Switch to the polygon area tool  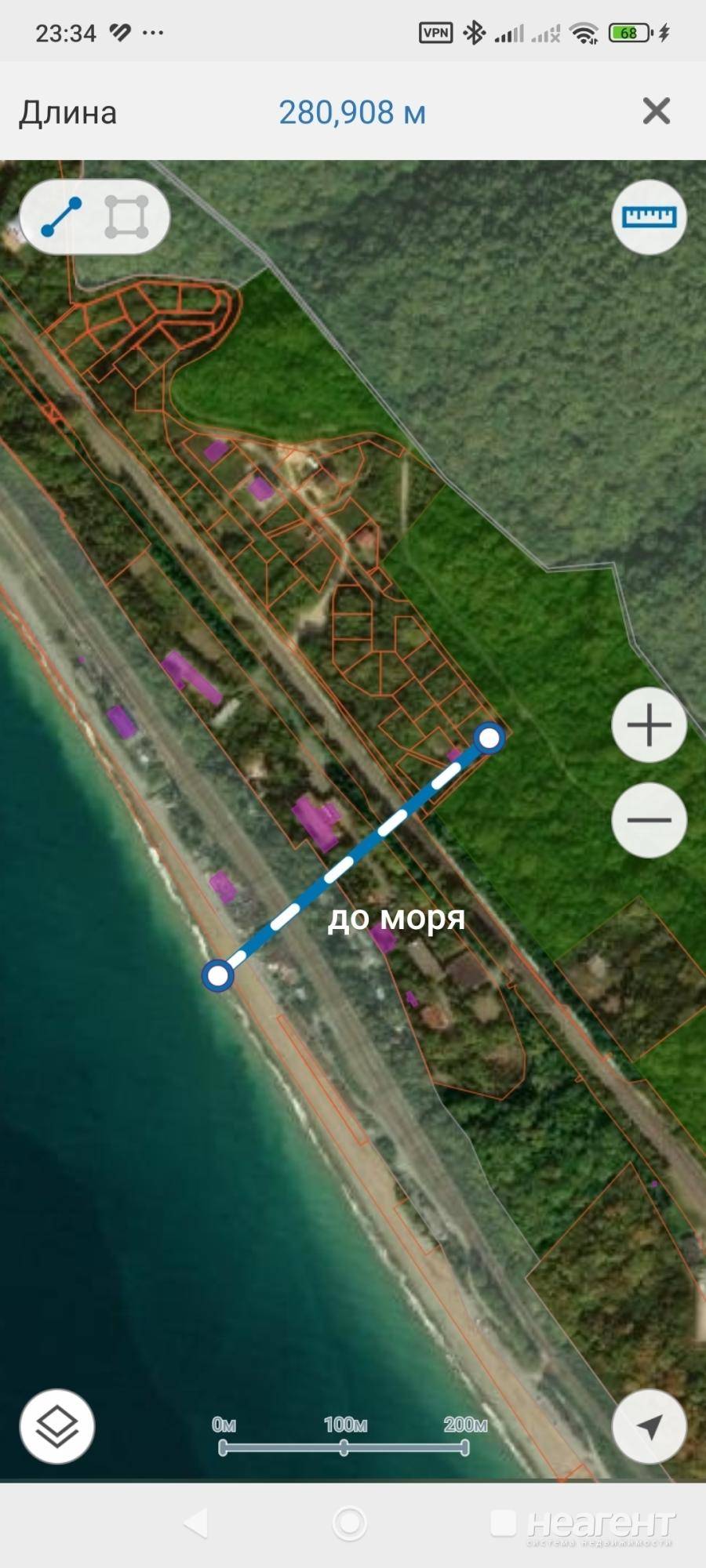click(x=126, y=216)
